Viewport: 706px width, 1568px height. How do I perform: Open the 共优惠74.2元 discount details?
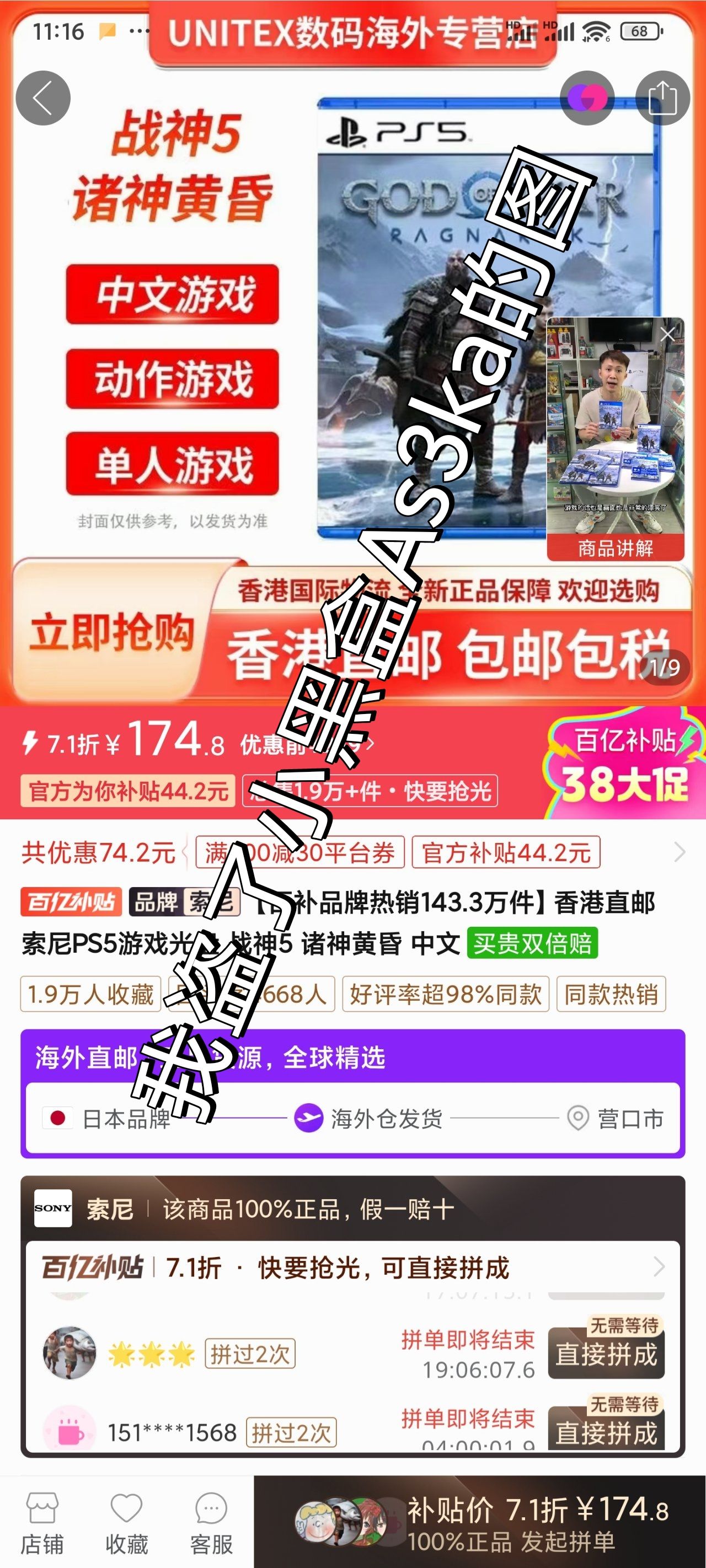click(354, 852)
